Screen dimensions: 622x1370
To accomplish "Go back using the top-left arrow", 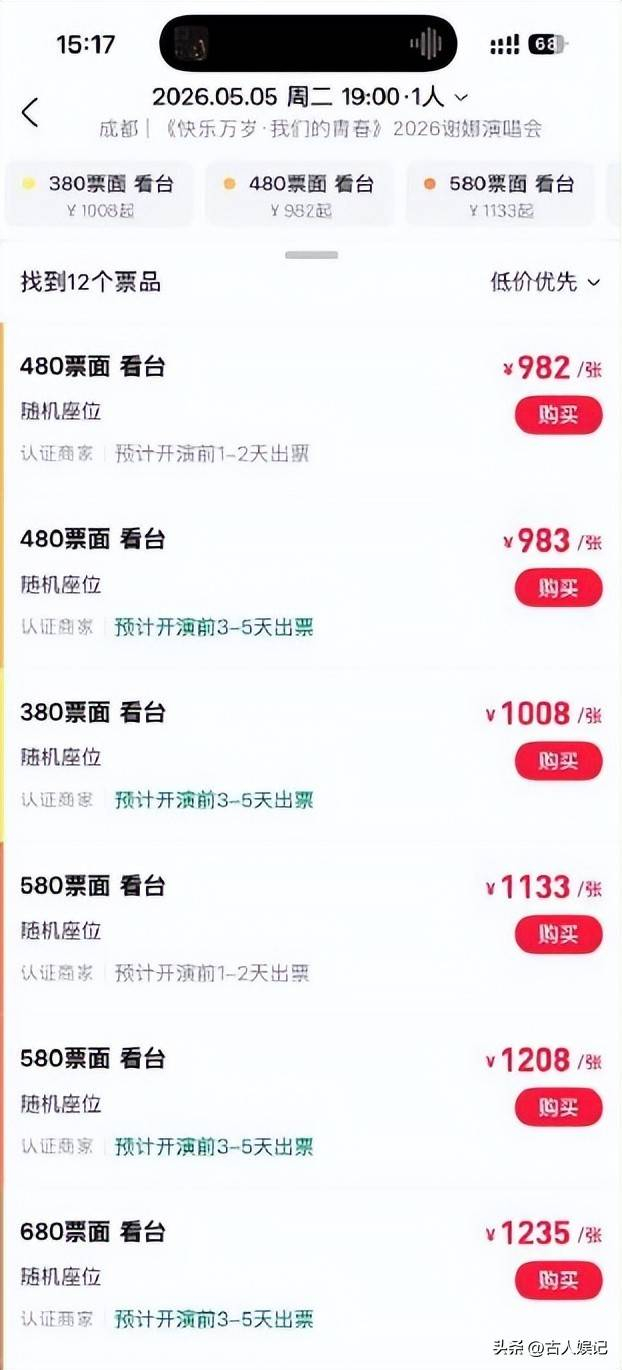I will tap(30, 112).
